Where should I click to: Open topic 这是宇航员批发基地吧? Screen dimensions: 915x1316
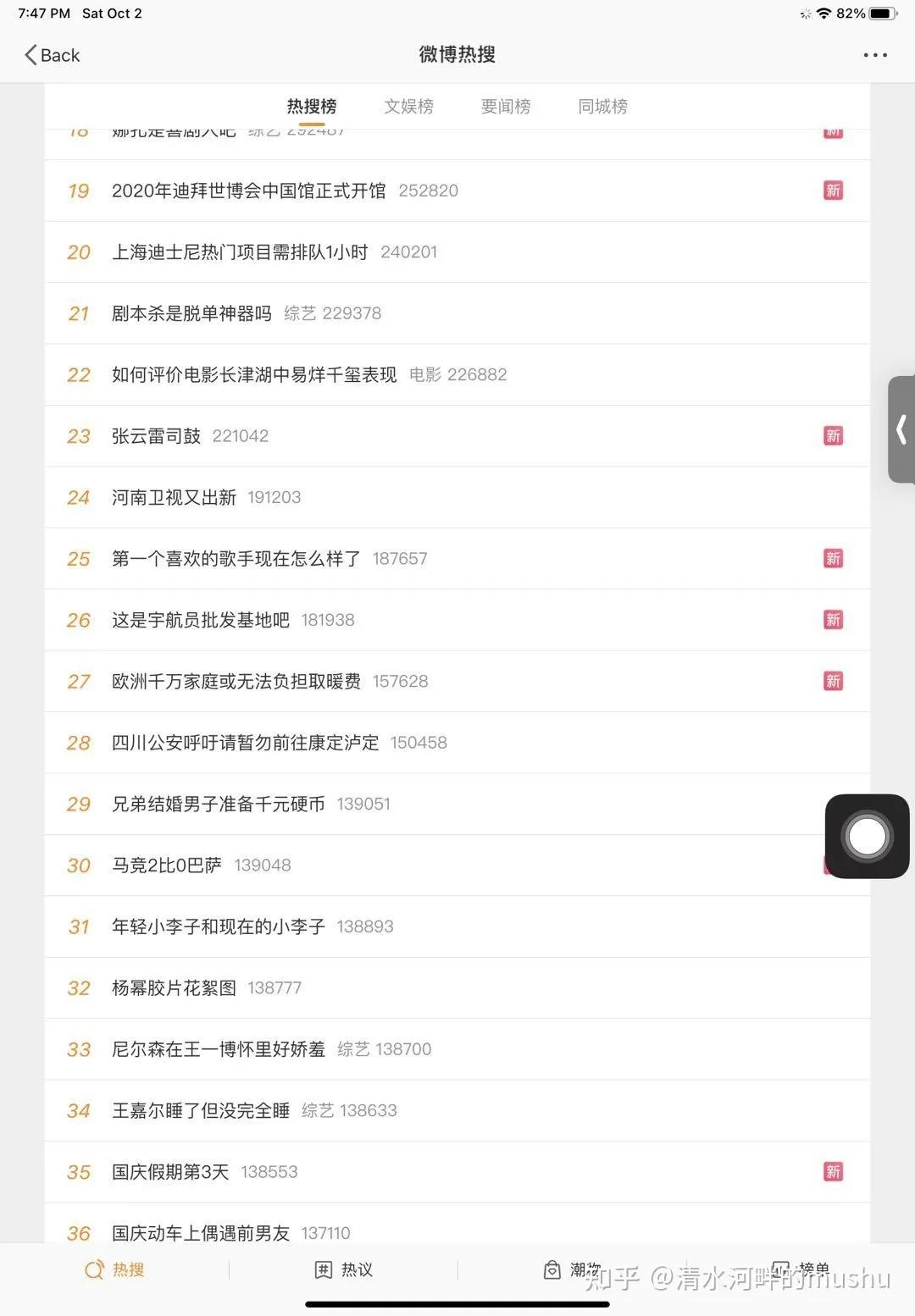[200, 620]
